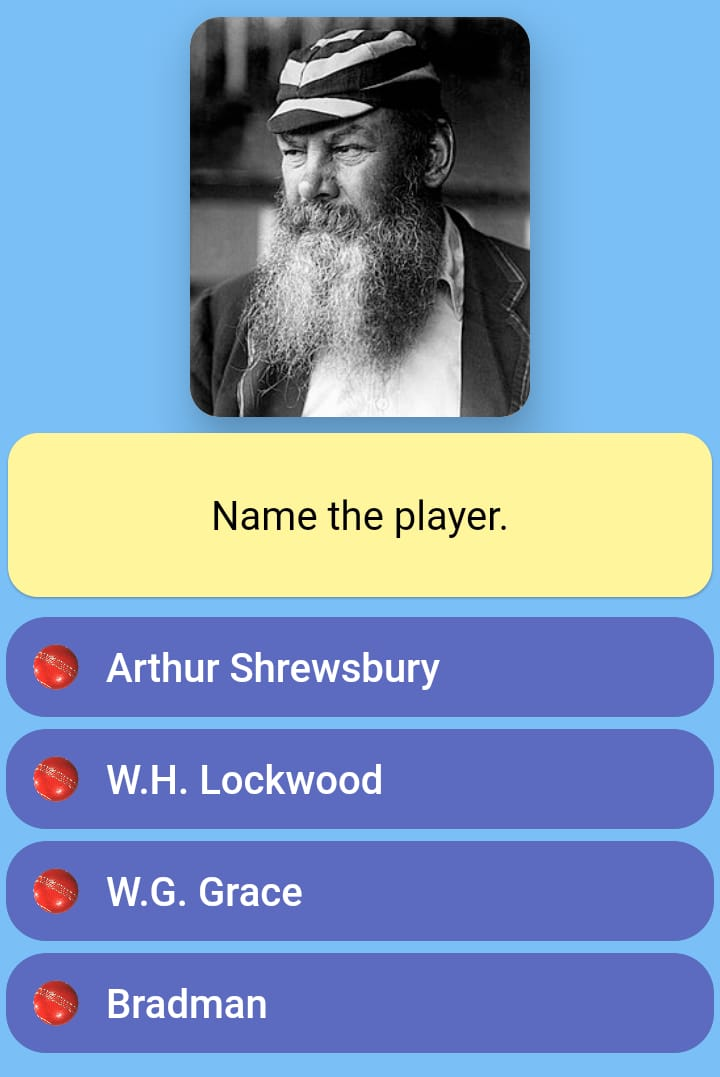Choose W.H. Lockwood as the answer
This screenshot has width=720, height=1077.
pyautogui.click(x=360, y=779)
